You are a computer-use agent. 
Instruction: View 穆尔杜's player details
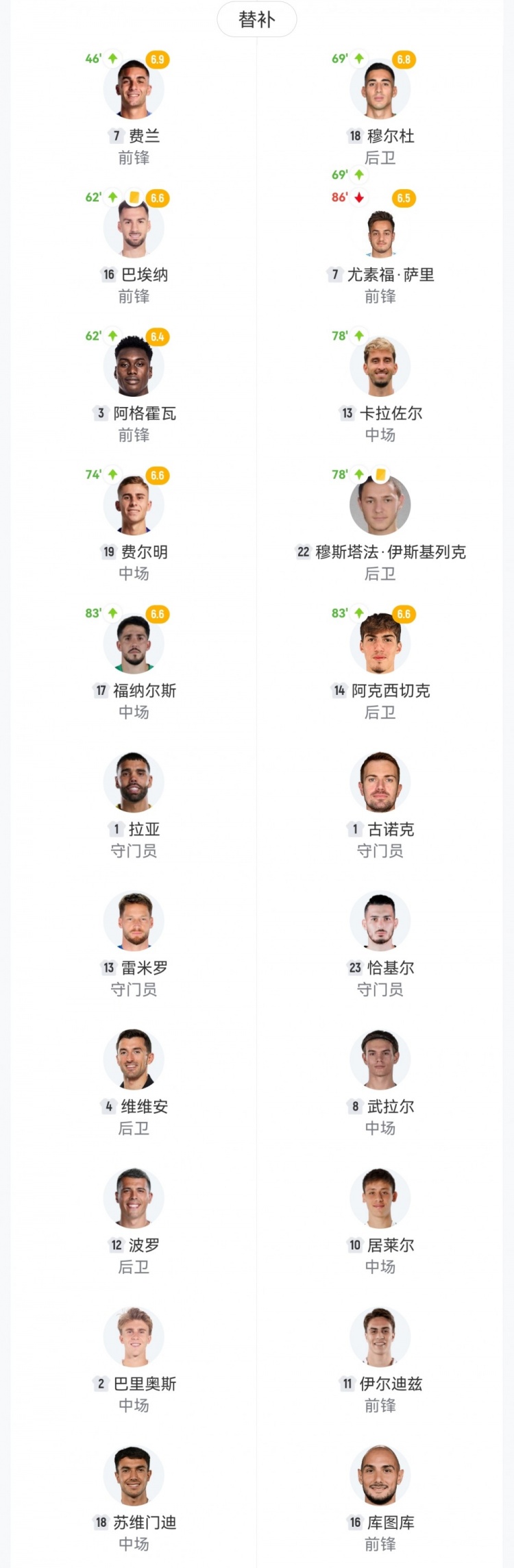pos(380,90)
